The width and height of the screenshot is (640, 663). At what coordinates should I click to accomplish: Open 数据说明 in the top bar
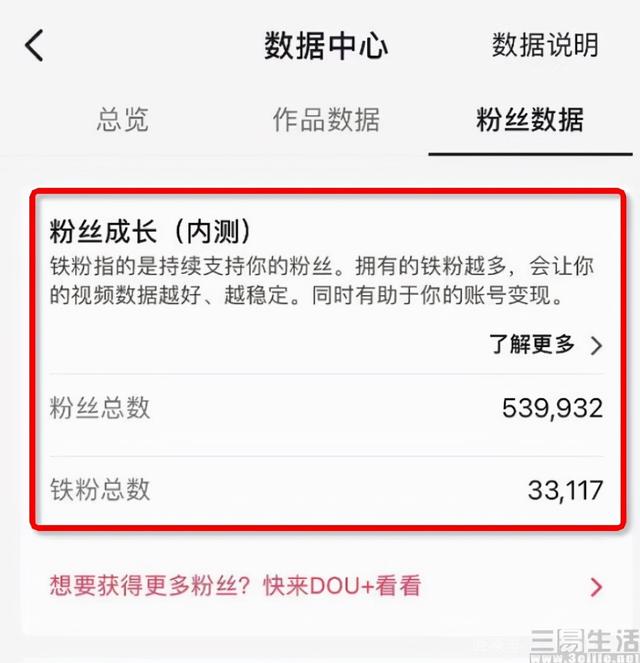coord(545,45)
